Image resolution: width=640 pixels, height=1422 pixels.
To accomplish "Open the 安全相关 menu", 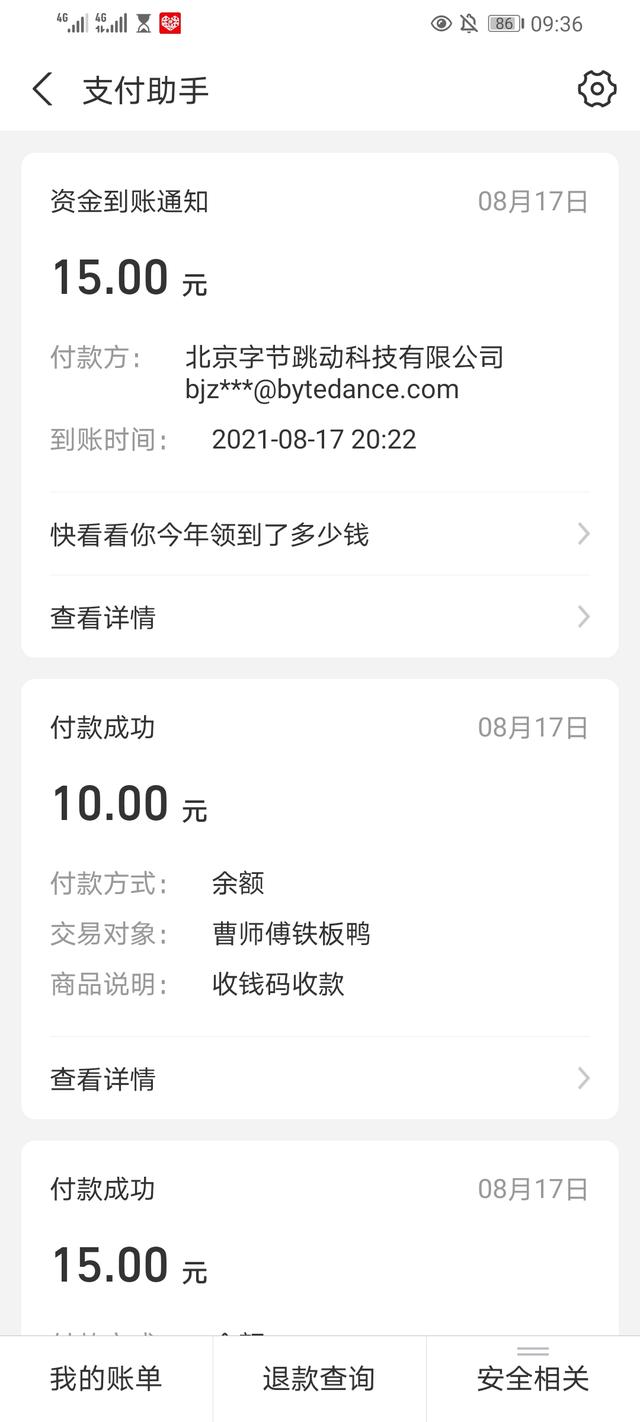I will click(x=533, y=1379).
